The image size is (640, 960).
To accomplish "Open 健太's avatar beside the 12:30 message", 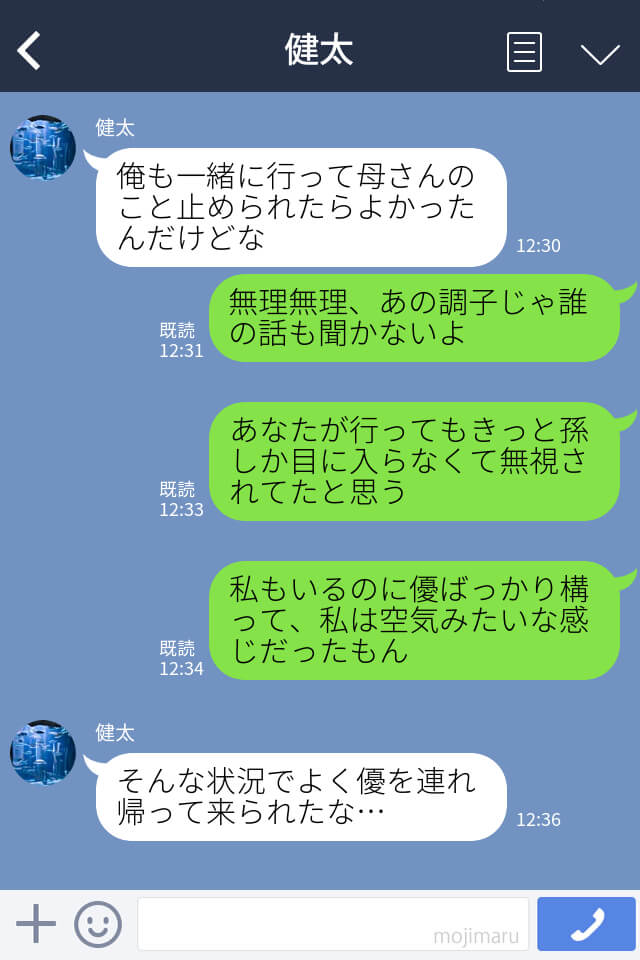I will click(x=43, y=148).
